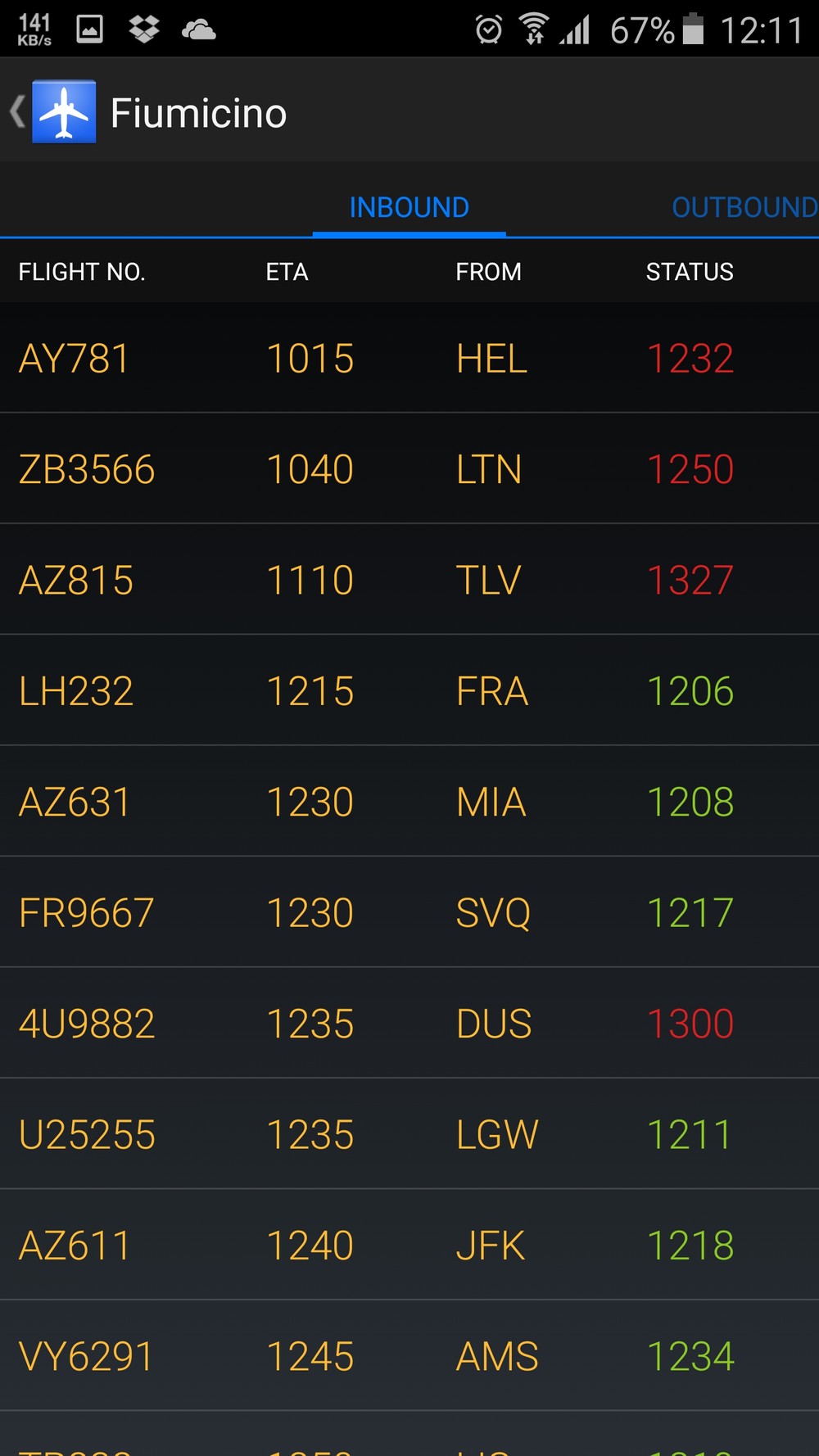Open flight ZB3566 from LTN
Image resolution: width=819 pixels, height=1456 pixels.
[409, 468]
